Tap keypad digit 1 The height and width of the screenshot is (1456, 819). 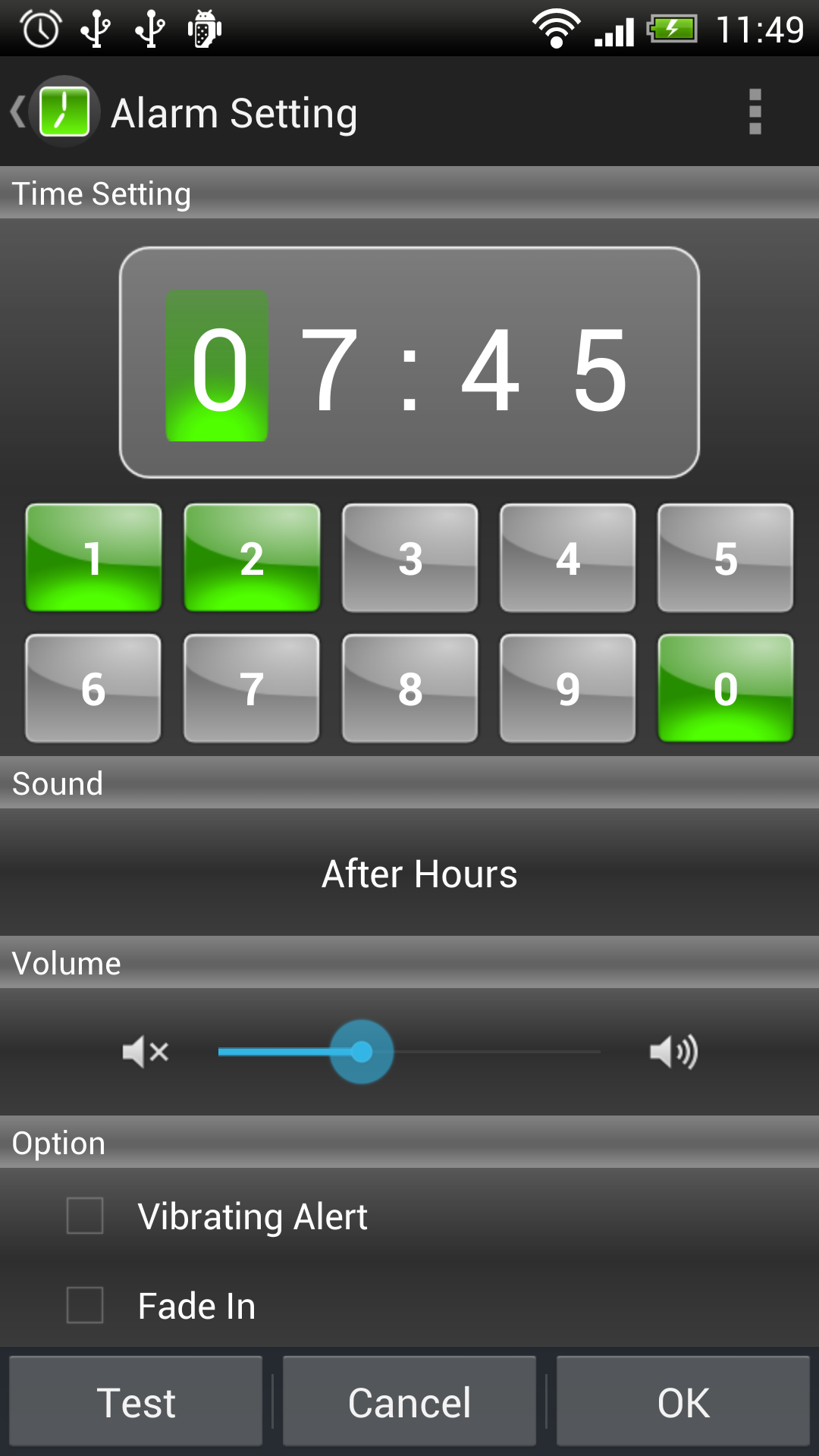(x=94, y=558)
